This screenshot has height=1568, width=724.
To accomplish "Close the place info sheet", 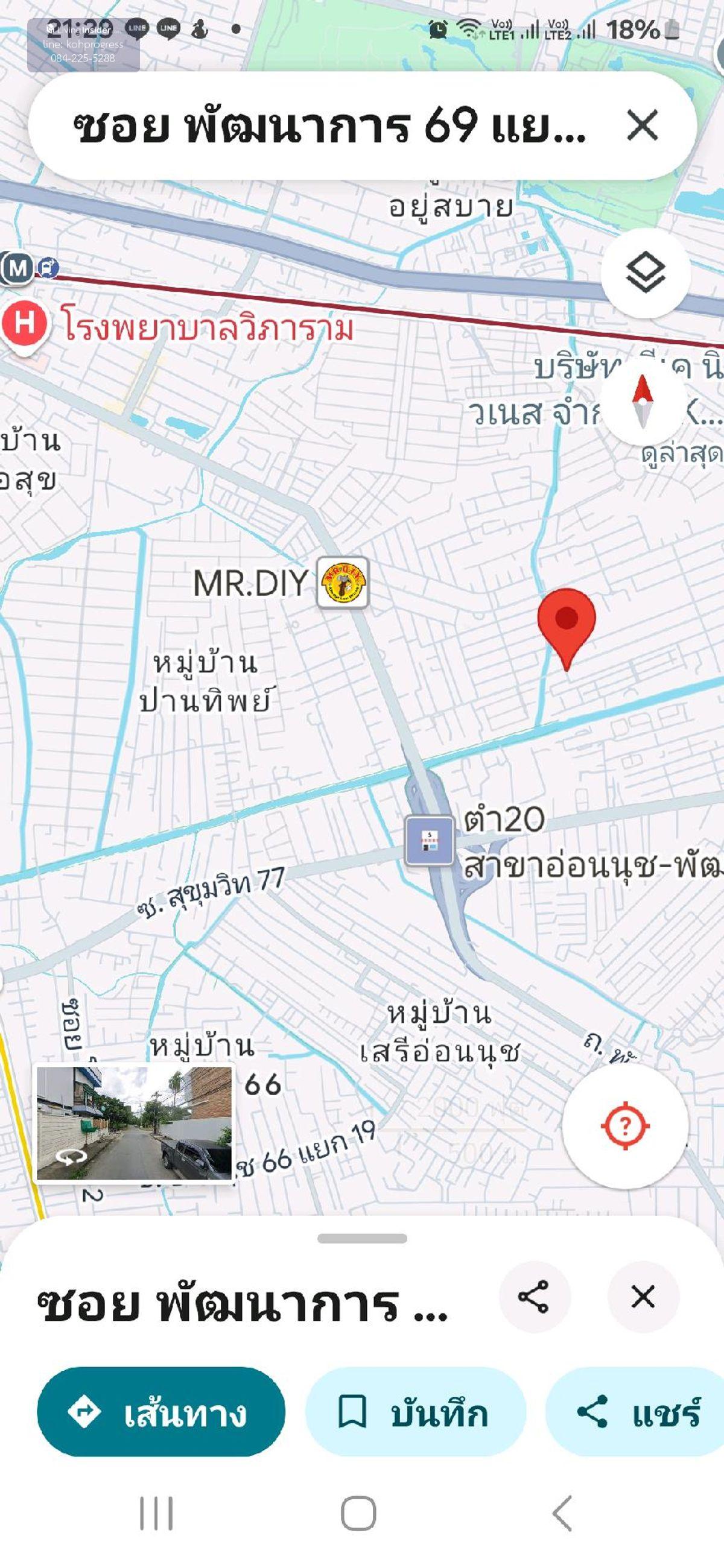I will (x=643, y=1297).
